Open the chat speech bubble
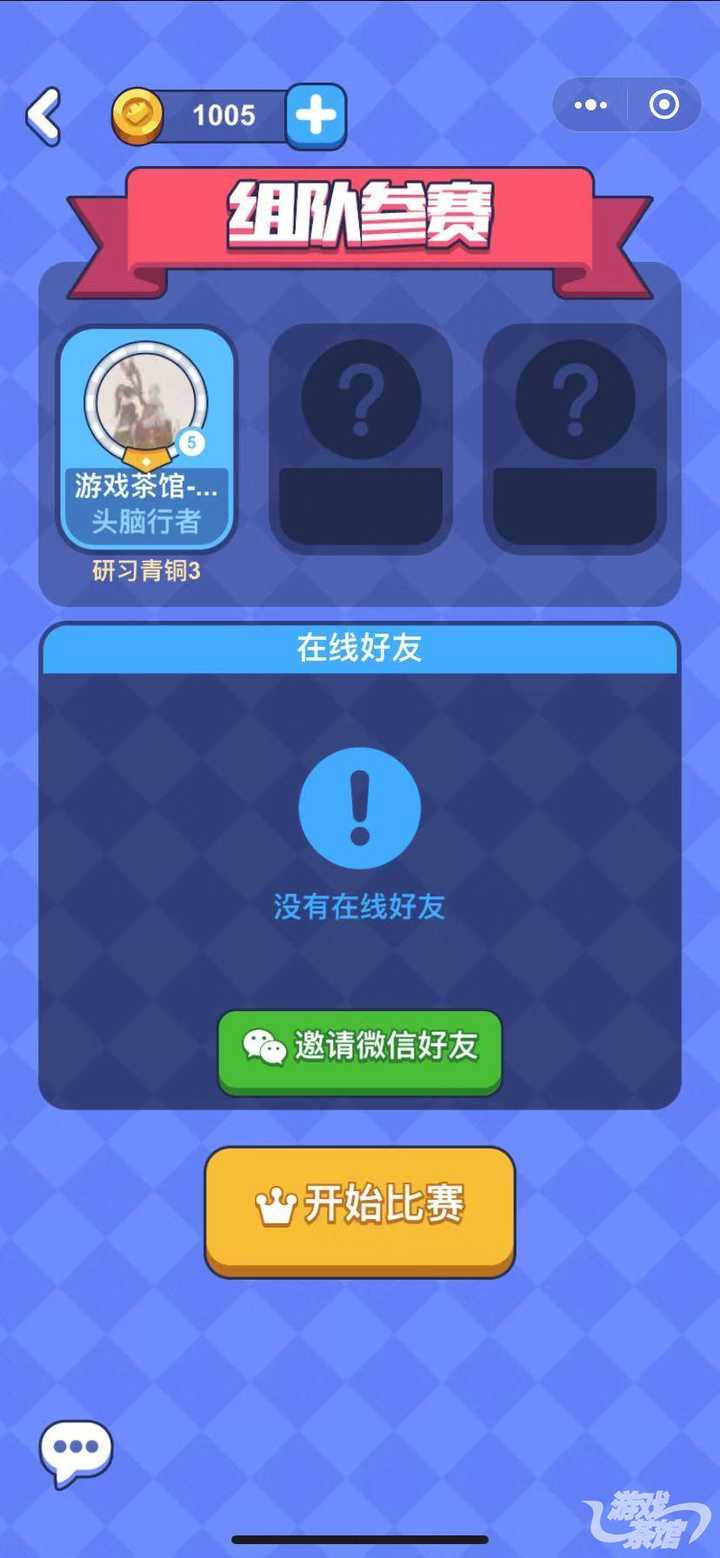Screen dimensions: 720x1558 tap(76, 1451)
